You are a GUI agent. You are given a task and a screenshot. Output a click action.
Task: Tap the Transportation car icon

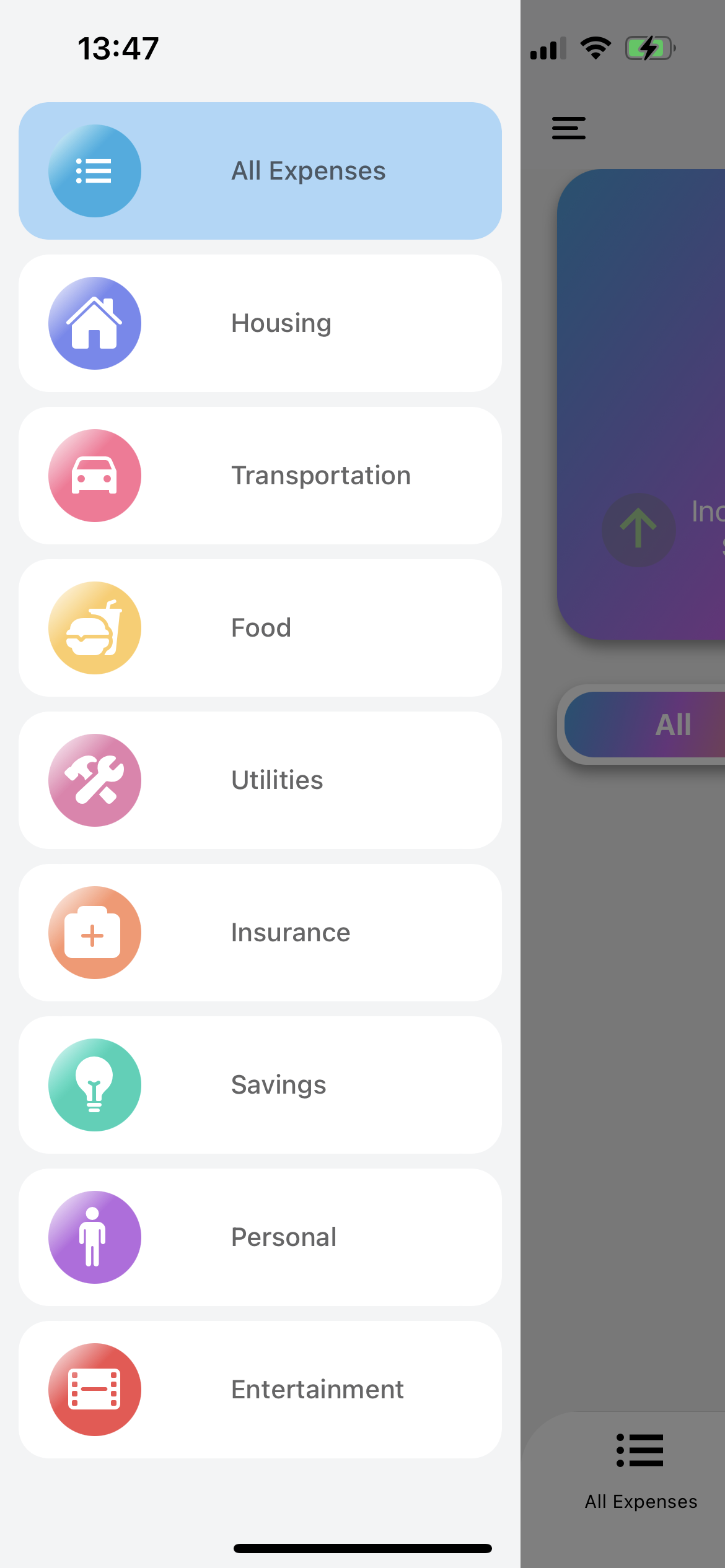(94, 475)
